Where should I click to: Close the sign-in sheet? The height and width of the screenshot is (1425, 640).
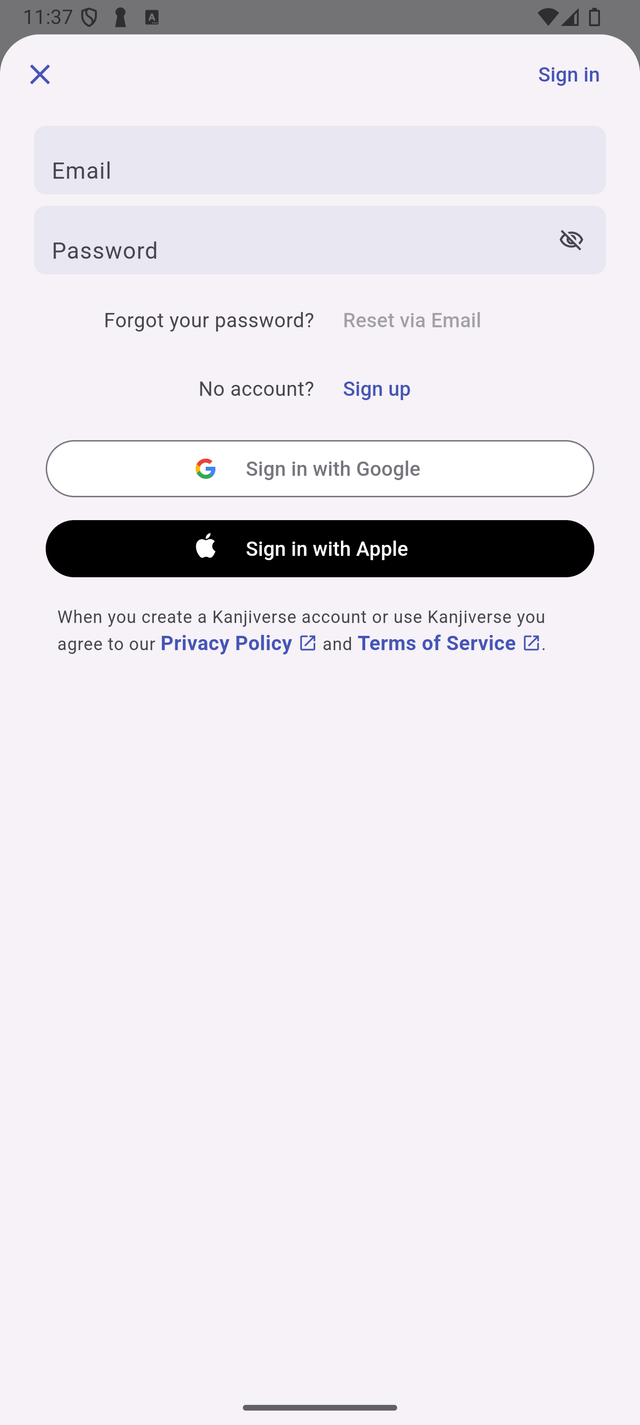point(40,74)
